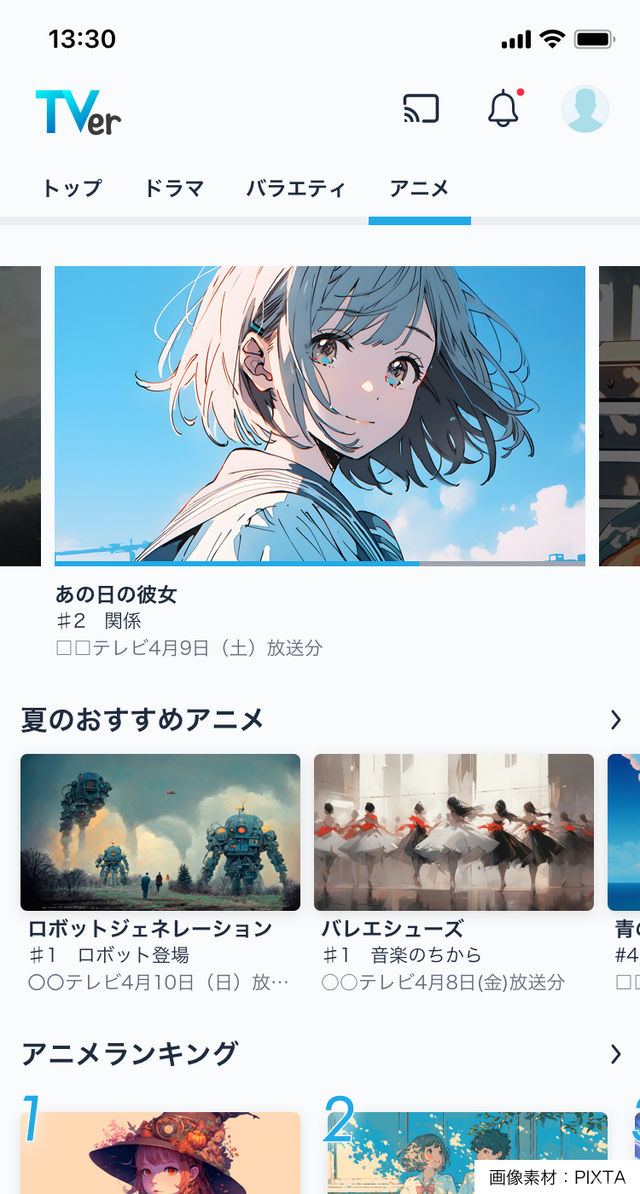The image size is (640, 1194).
Task: Open ロボットジェネレーション episode card
Action: [160, 832]
